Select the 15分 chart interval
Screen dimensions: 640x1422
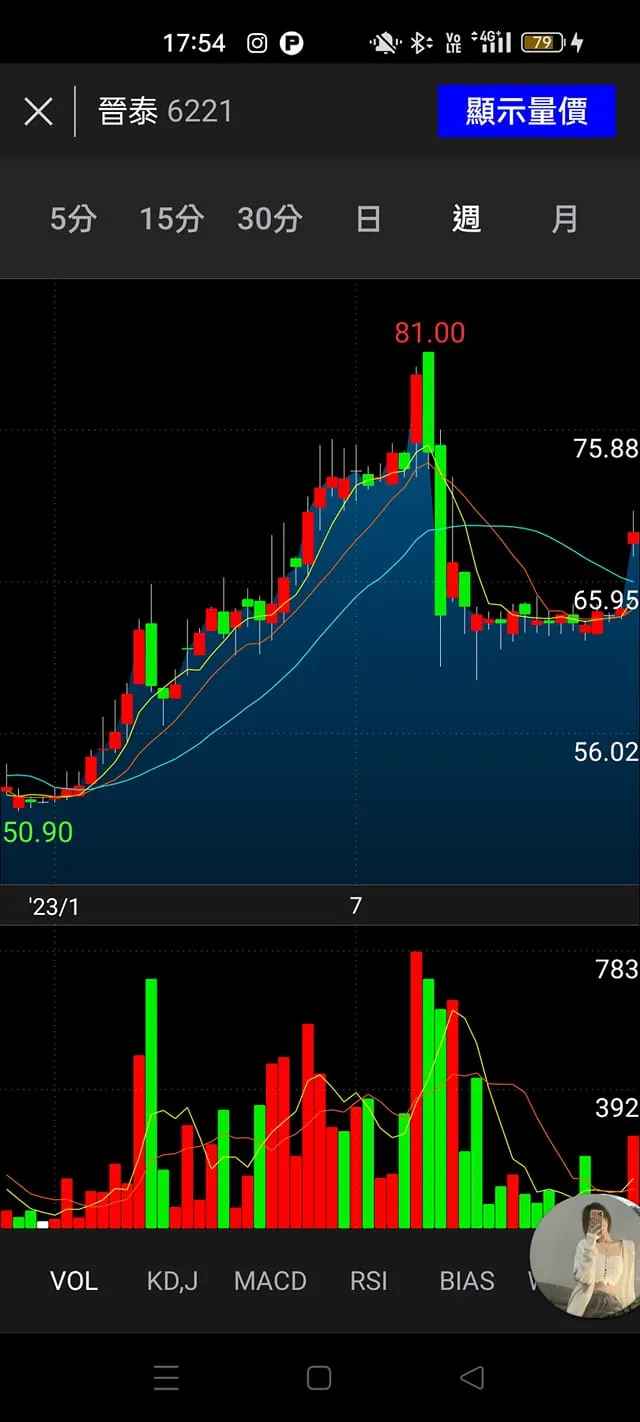tap(171, 218)
